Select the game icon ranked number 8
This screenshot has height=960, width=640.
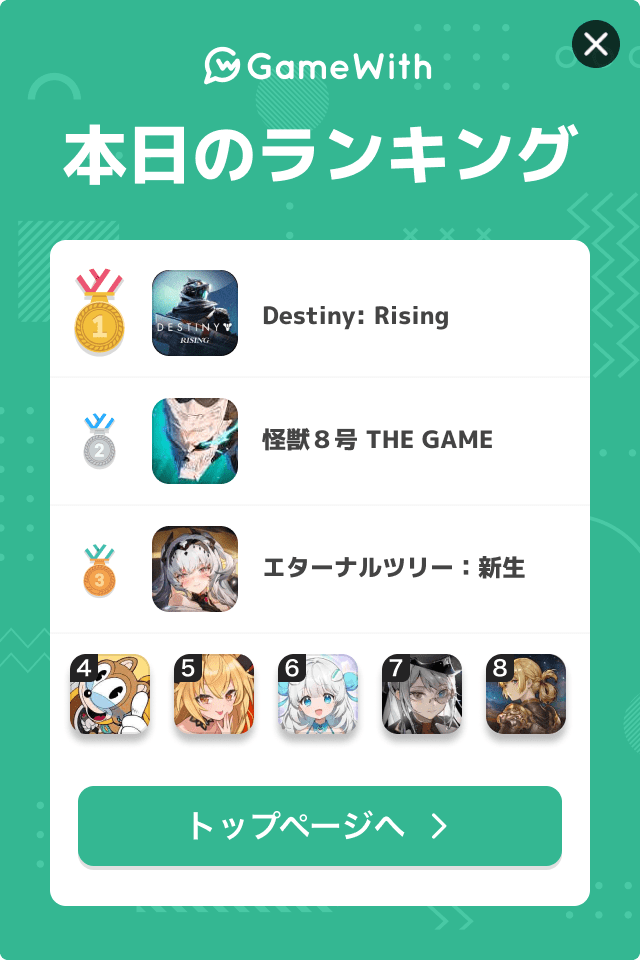[x=526, y=694]
